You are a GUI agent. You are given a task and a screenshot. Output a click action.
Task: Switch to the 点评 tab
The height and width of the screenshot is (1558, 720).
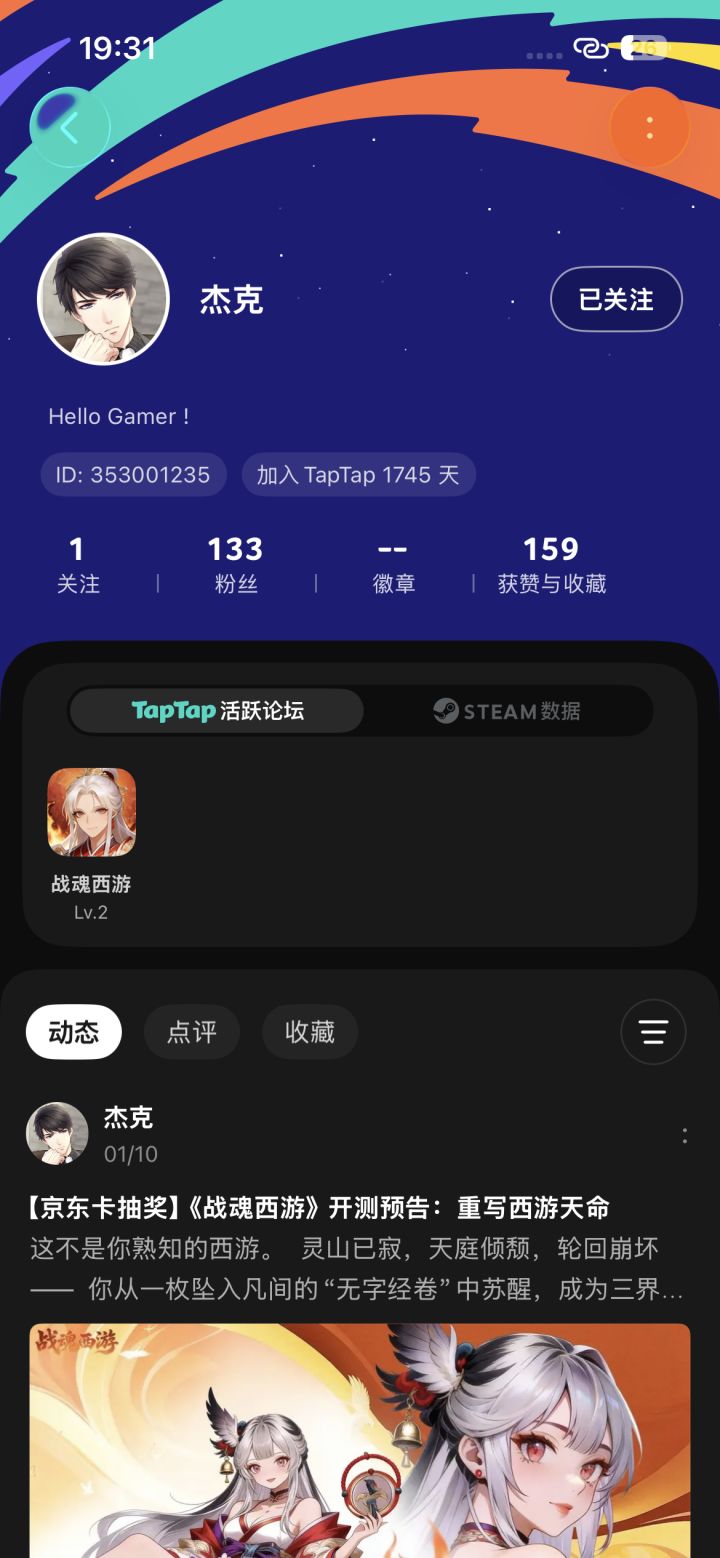point(192,1031)
